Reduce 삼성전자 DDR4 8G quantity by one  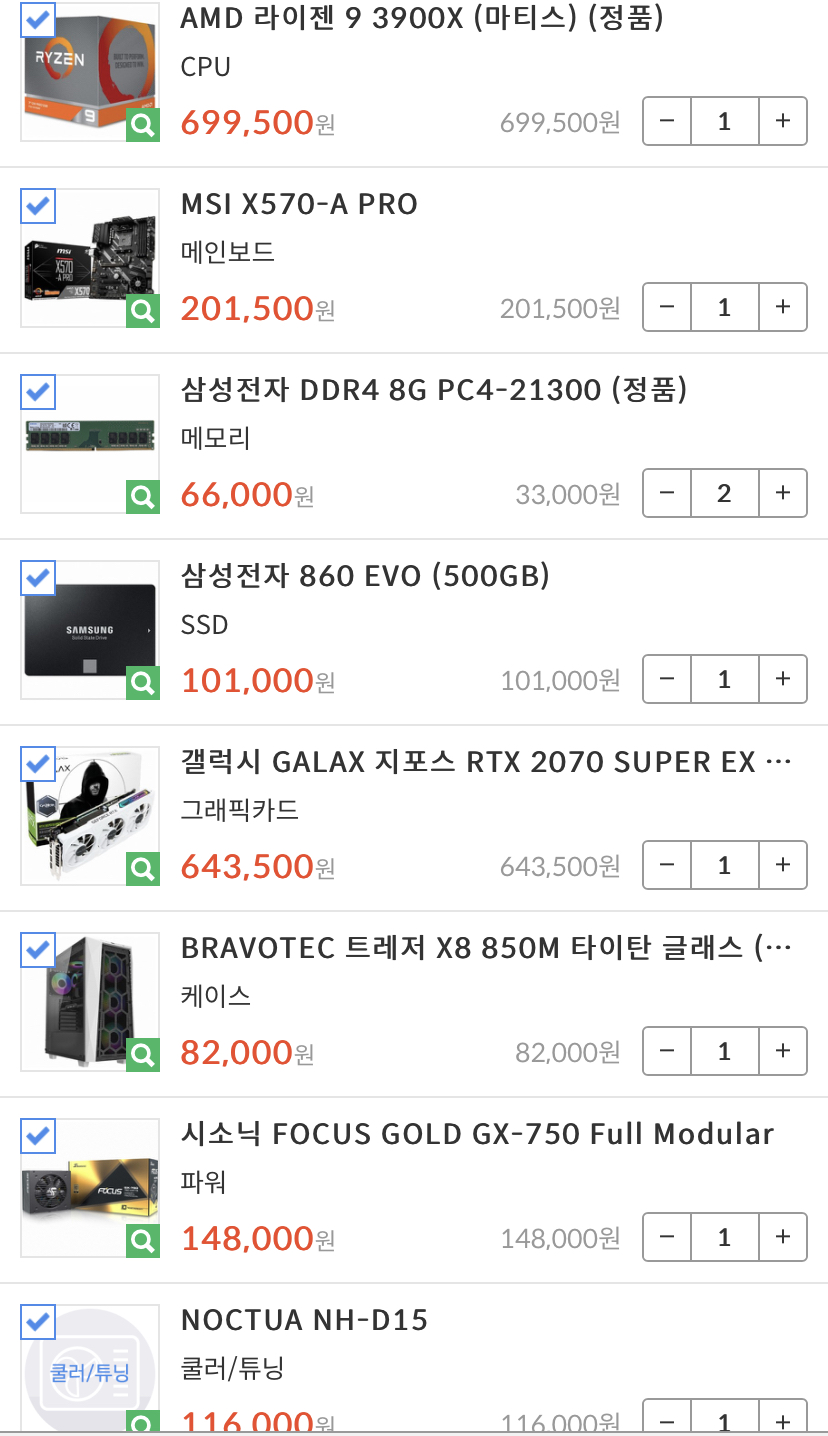click(668, 493)
